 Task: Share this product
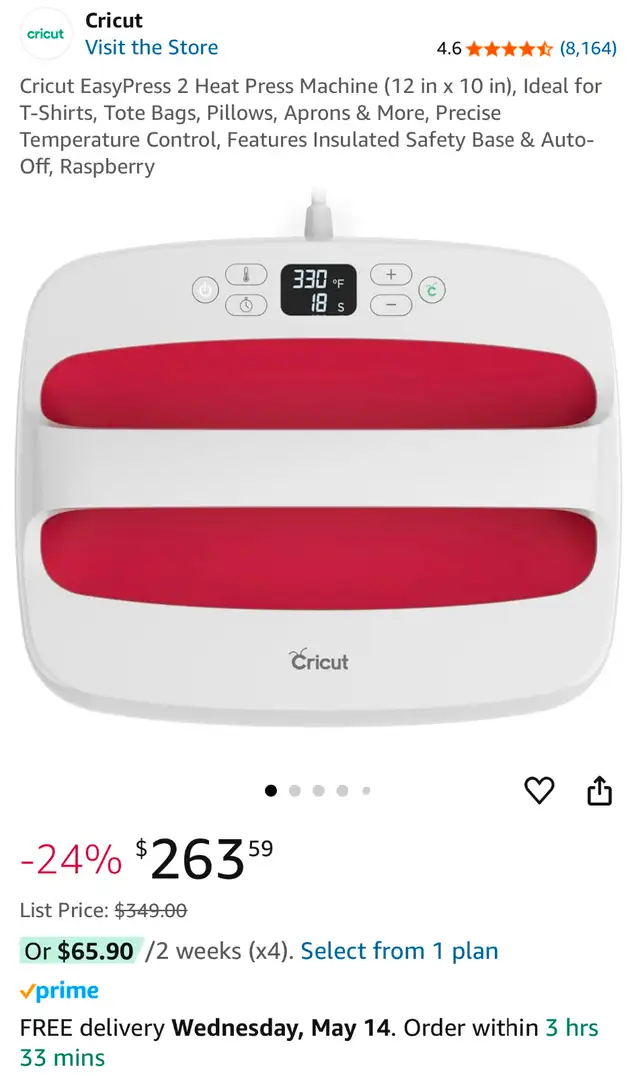599,791
